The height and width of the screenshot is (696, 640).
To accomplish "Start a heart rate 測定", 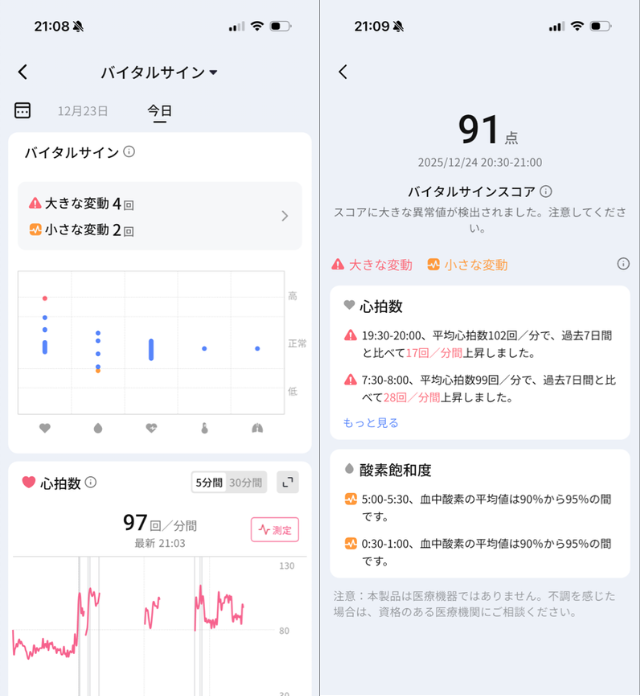I will tap(275, 530).
